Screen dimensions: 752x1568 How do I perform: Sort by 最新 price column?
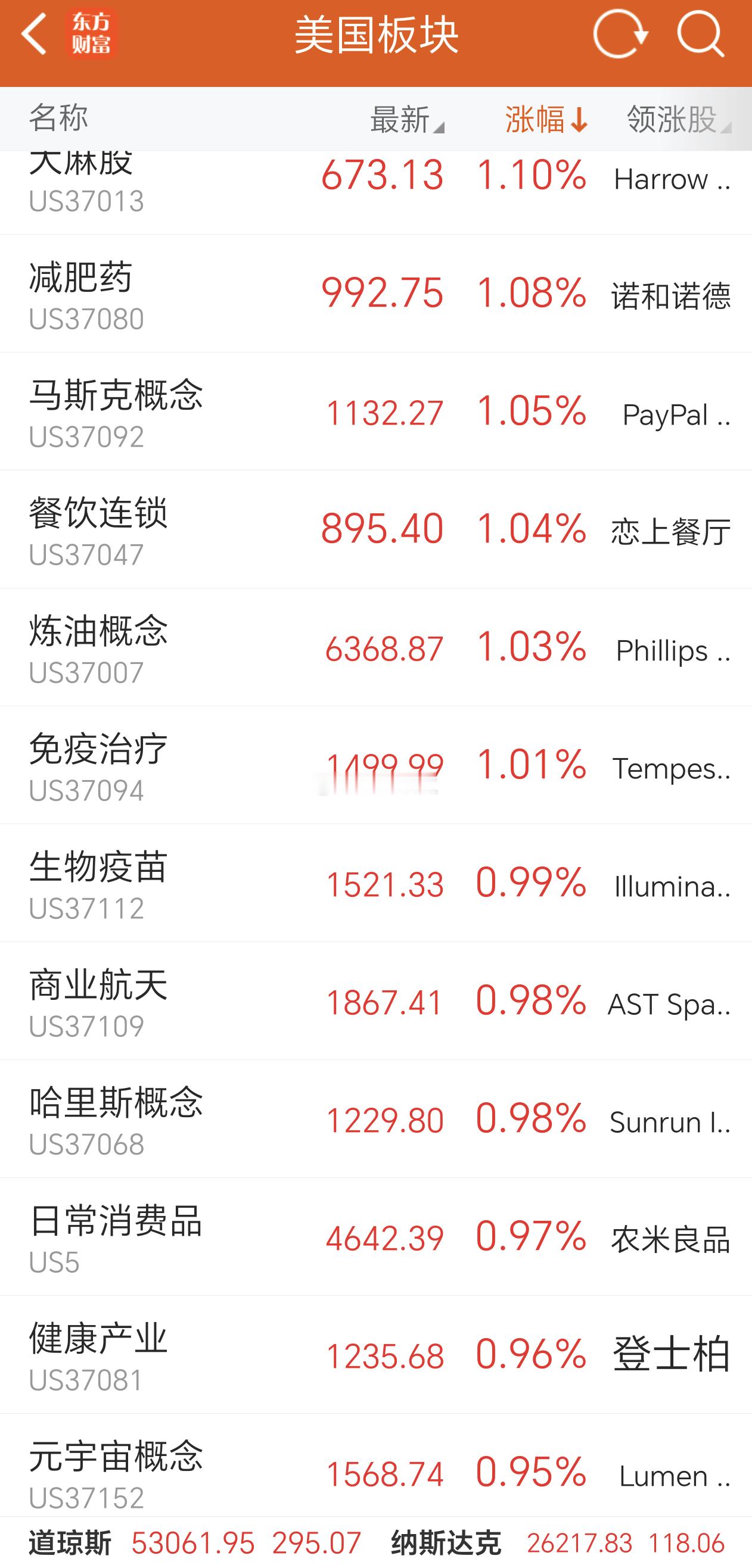coord(407,119)
